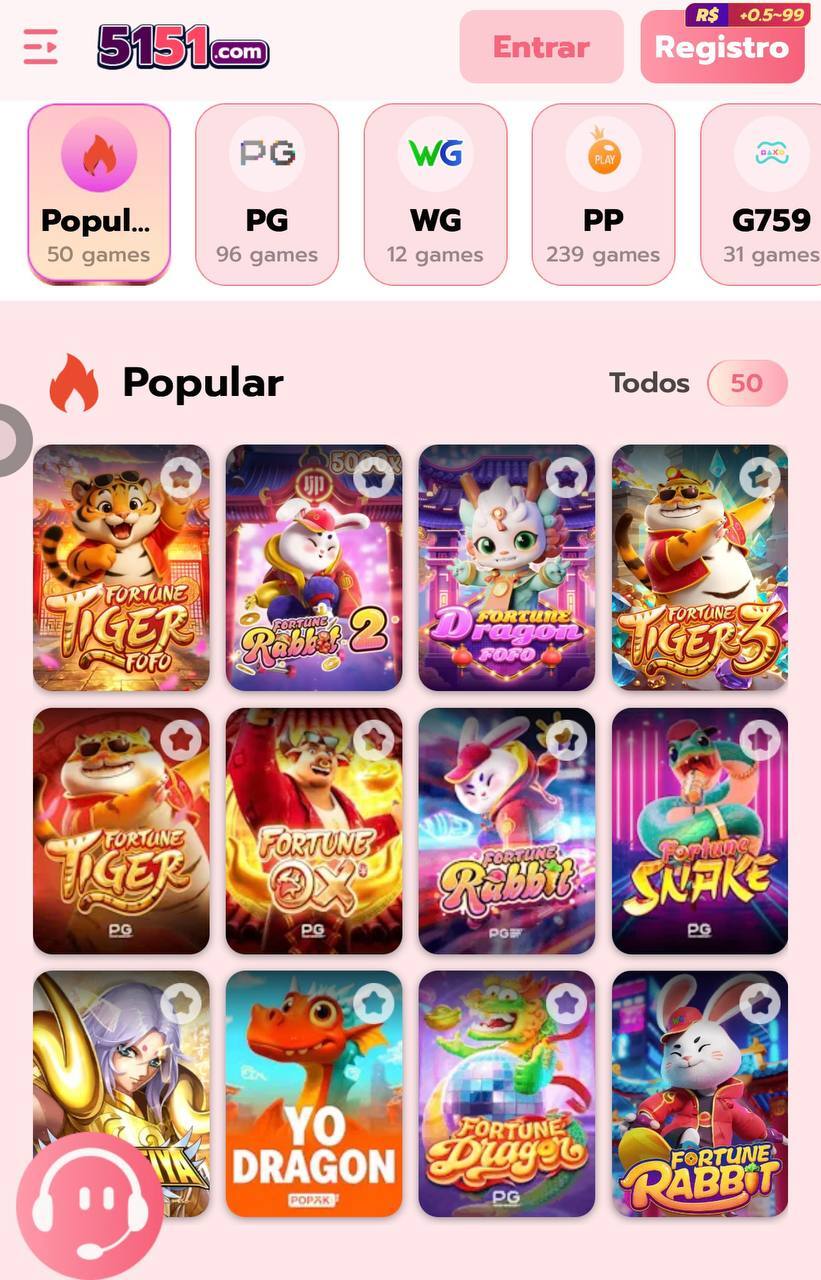Viewport: 821px width, 1280px height.
Task: Favorite the Fortune Snake game
Action: coord(758,742)
